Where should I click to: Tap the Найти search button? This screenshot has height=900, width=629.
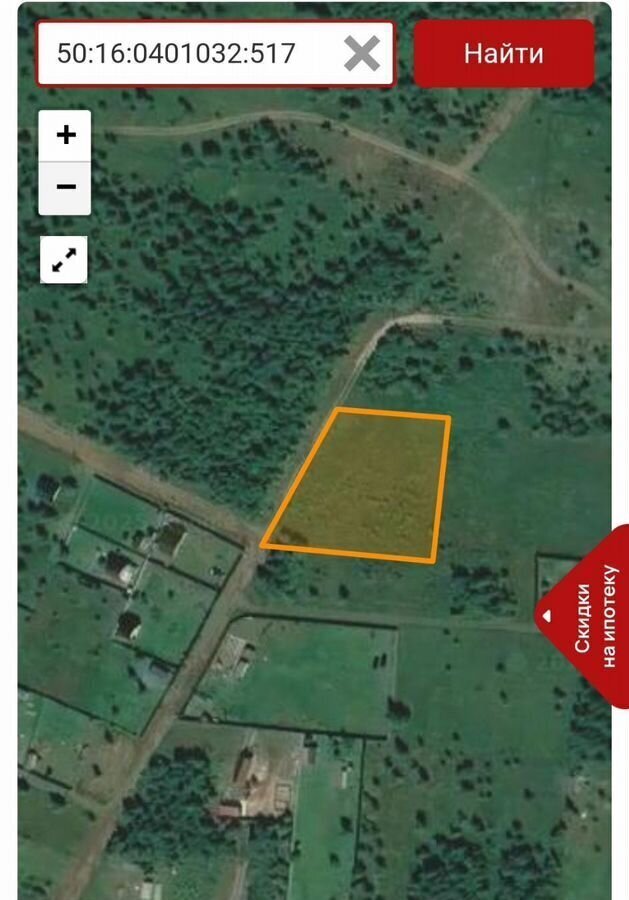(x=503, y=53)
